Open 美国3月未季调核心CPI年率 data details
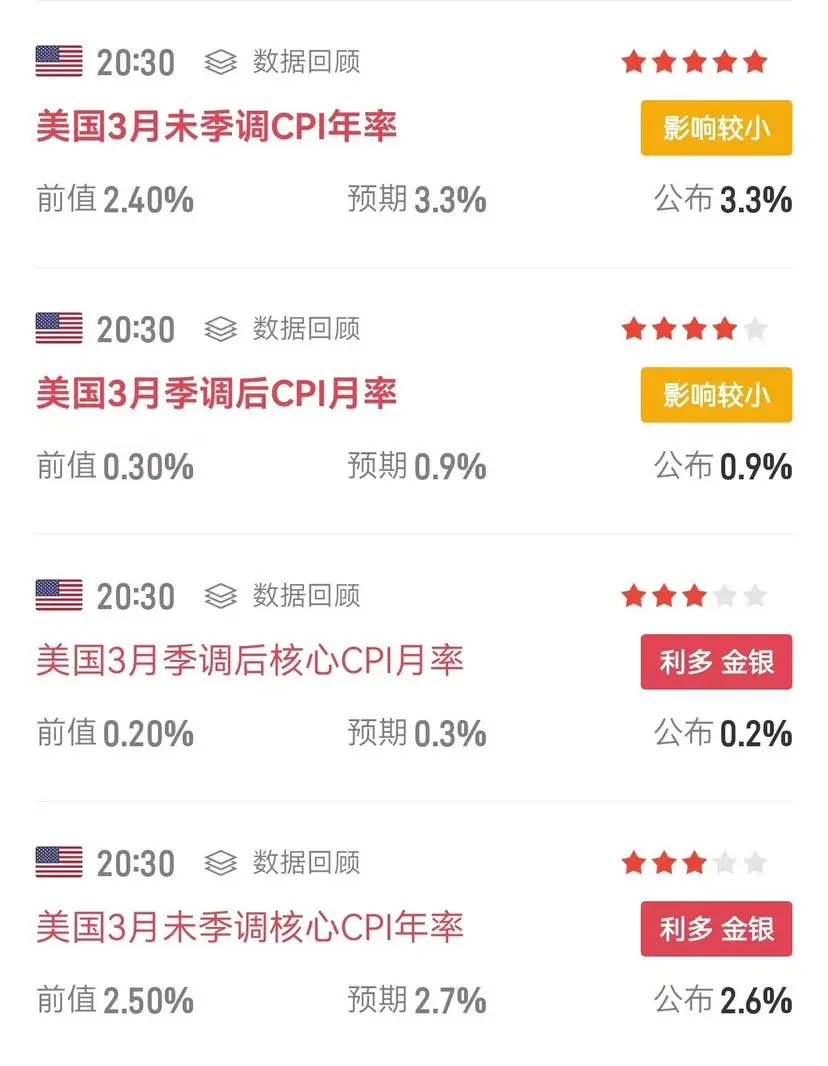The width and height of the screenshot is (828, 1066). [x=249, y=928]
